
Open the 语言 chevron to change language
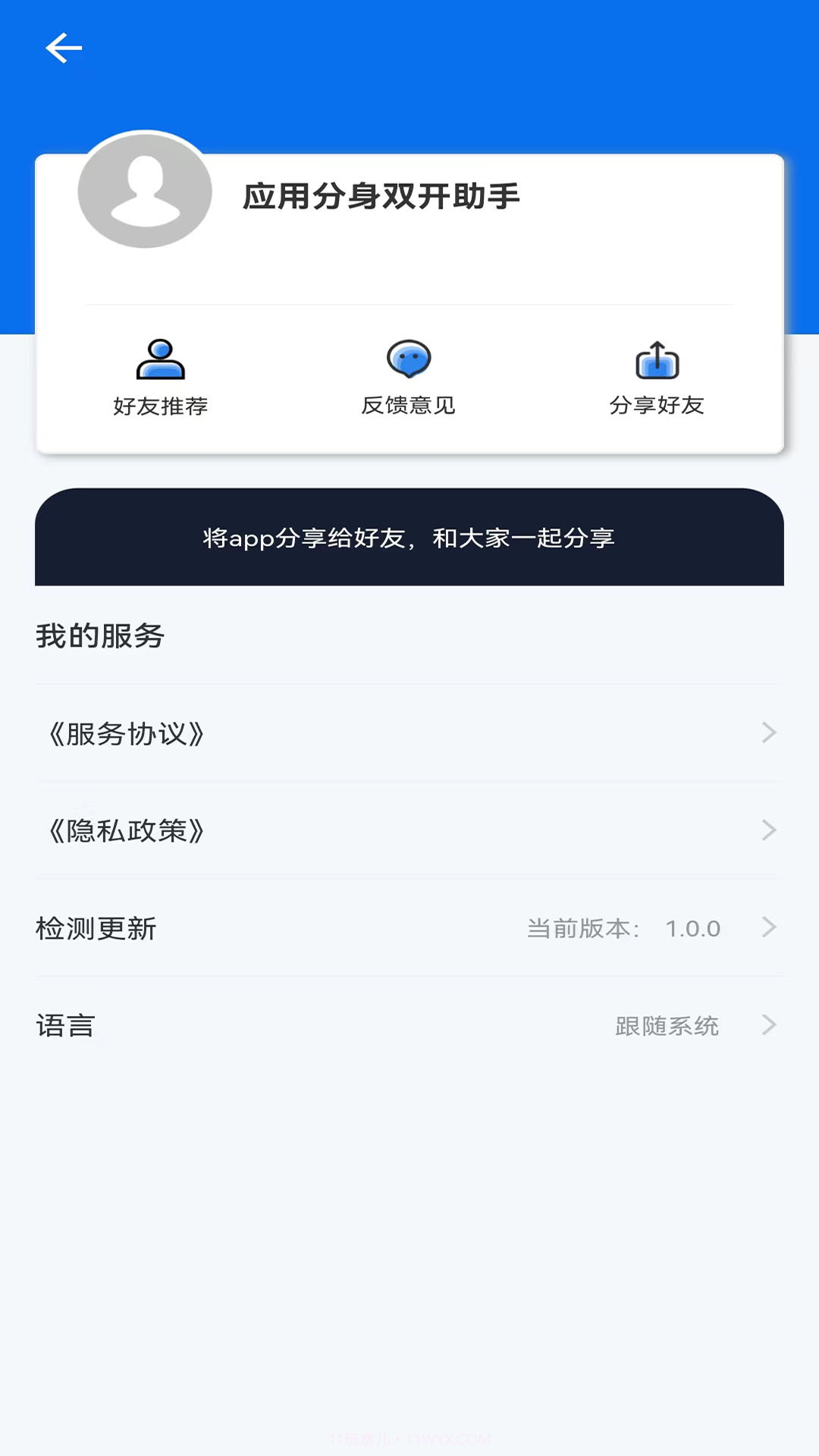770,1026
